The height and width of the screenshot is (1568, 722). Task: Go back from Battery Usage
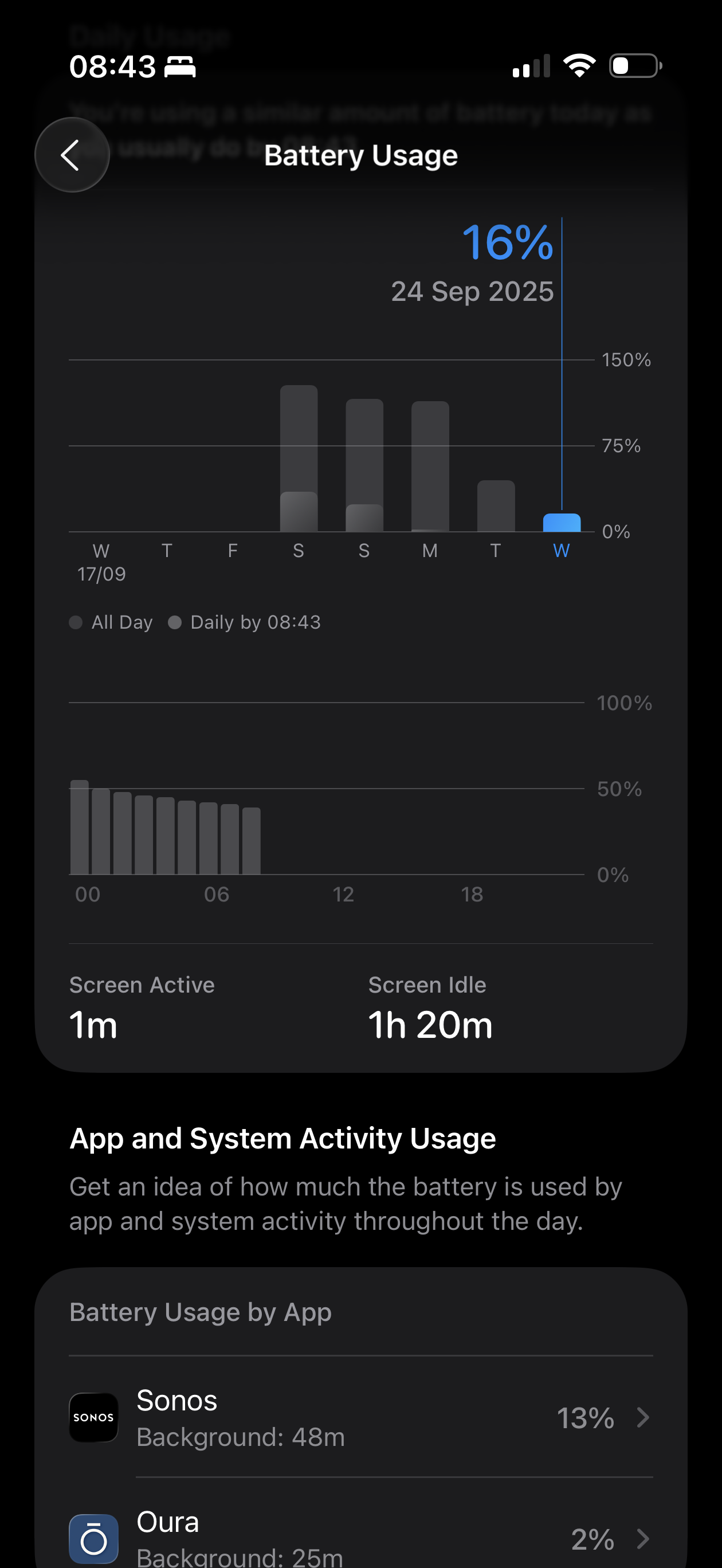pos(72,155)
